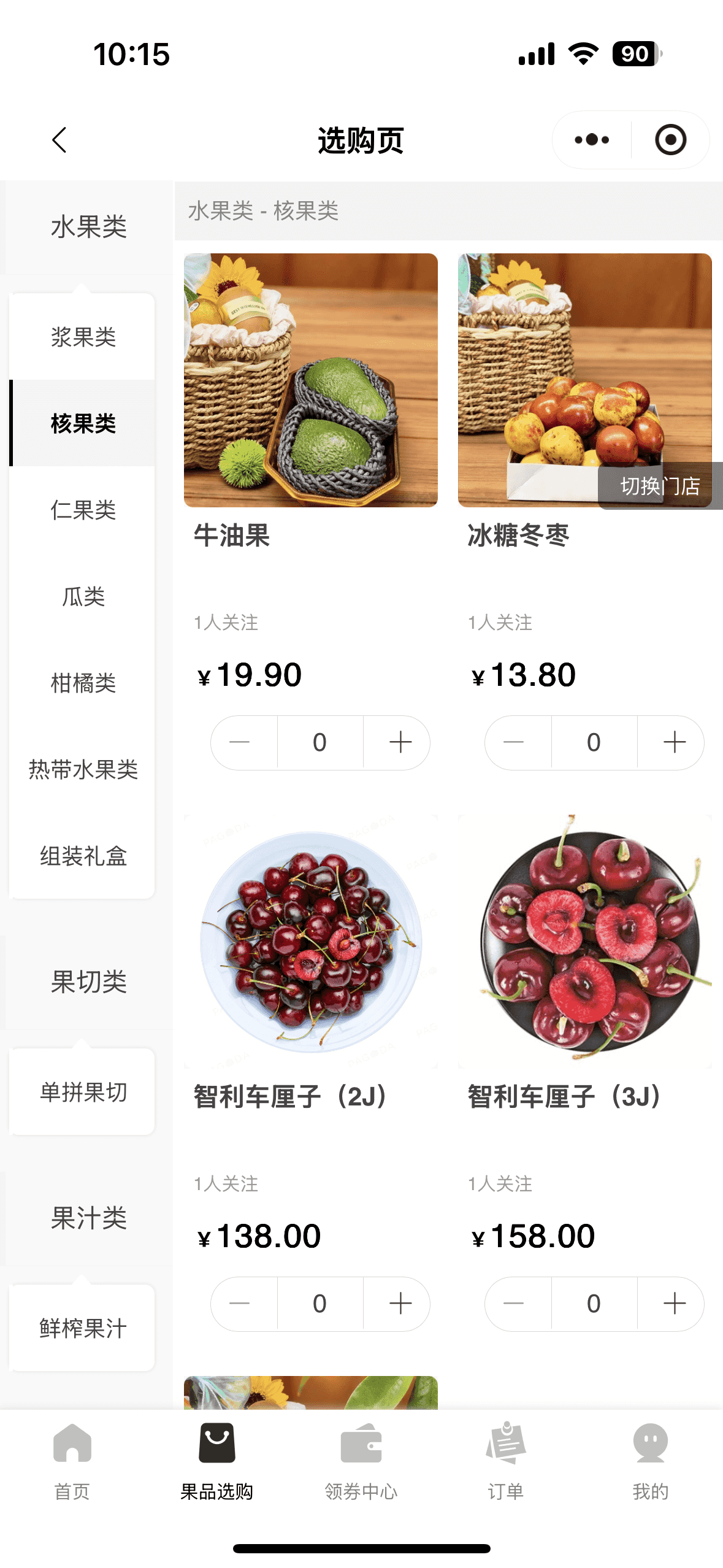This screenshot has height=1568, width=723.
Task: Select the 浆果类 subcategory
Action: pyautogui.click(x=83, y=337)
